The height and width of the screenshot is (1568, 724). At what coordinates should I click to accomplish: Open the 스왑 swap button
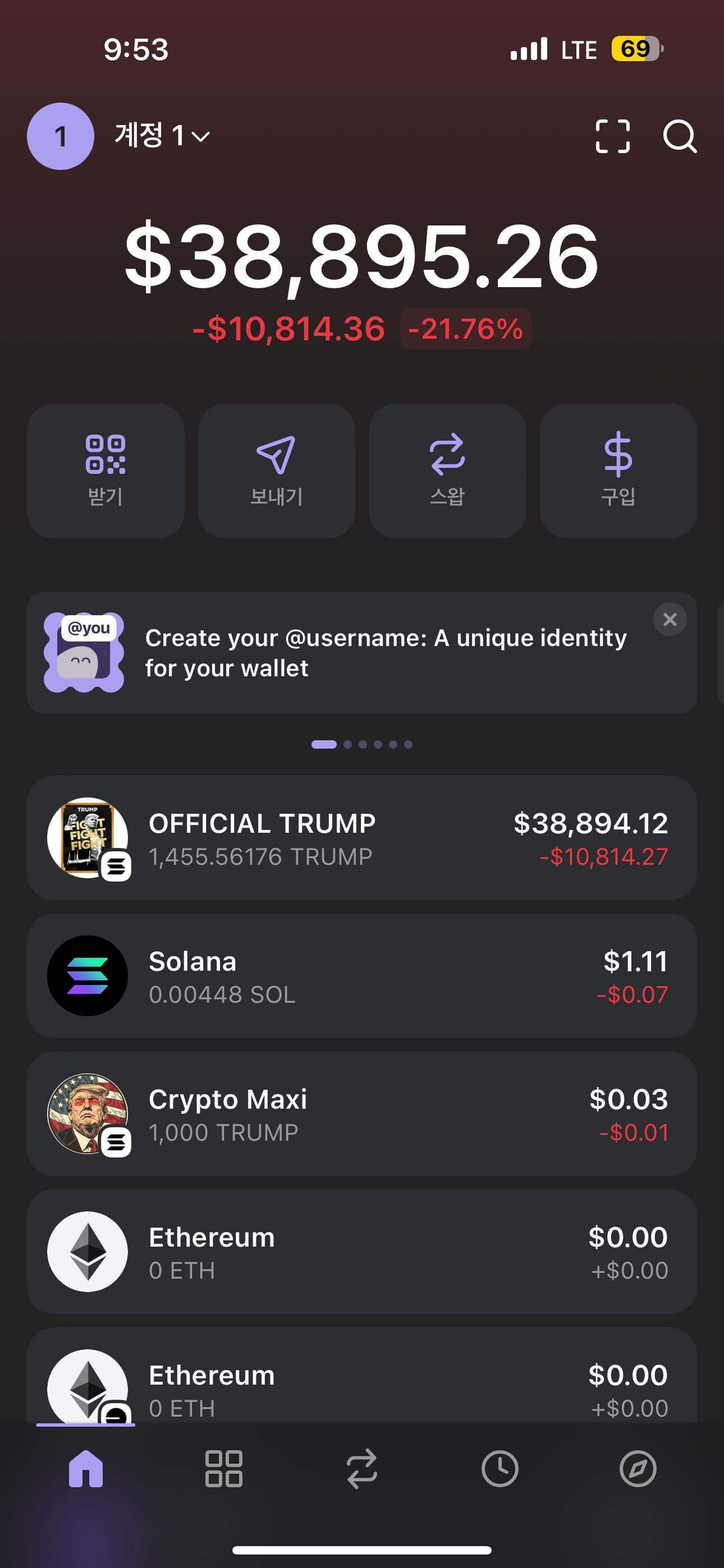coord(447,470)
